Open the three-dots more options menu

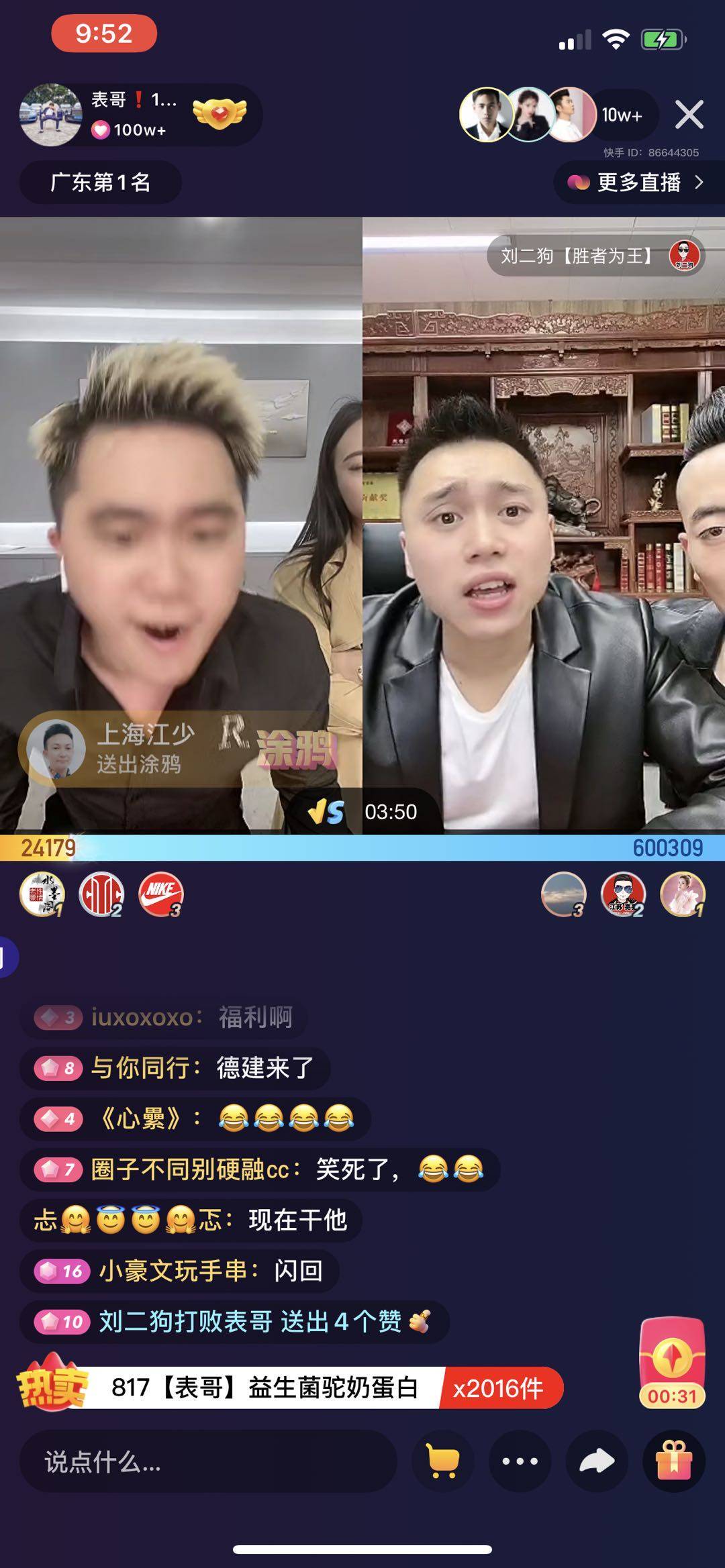coord(520,1461)
